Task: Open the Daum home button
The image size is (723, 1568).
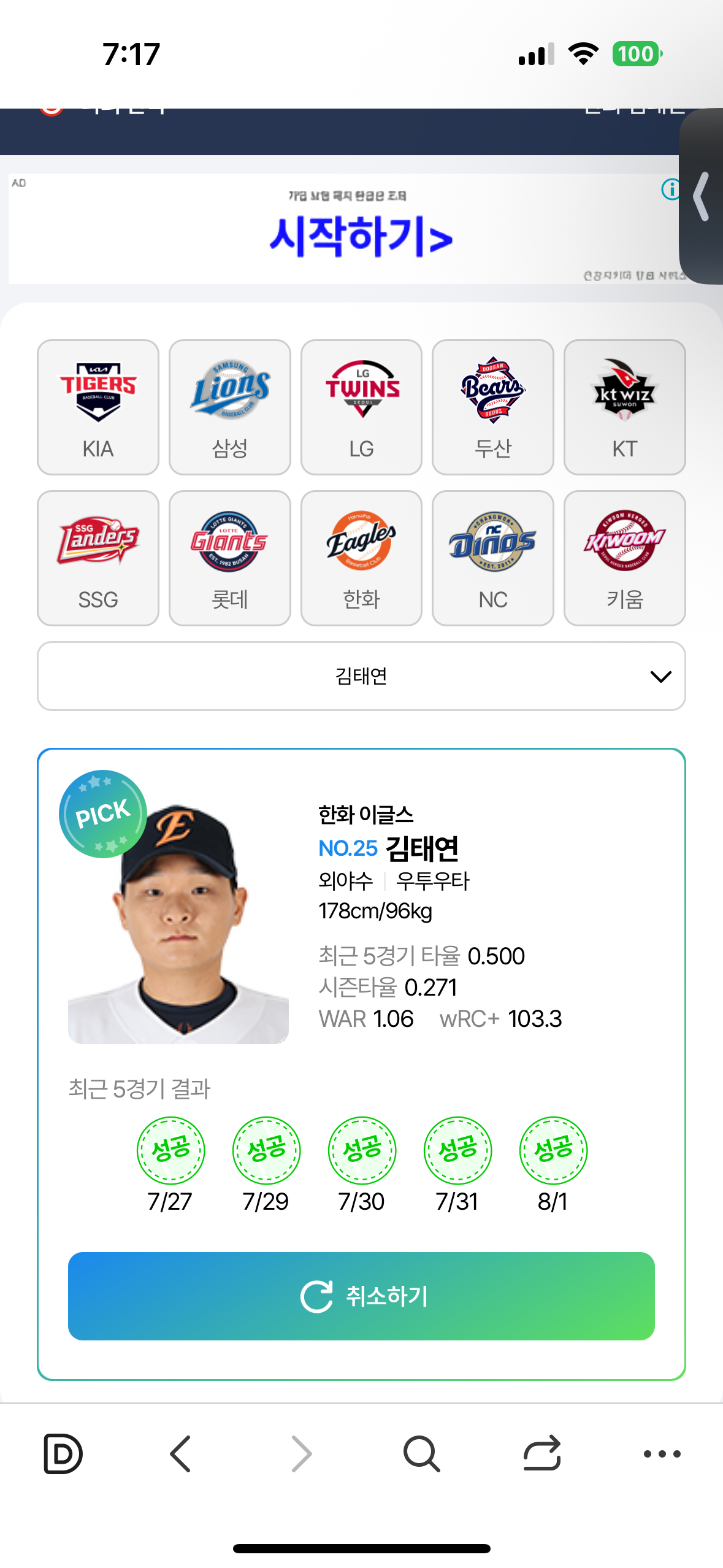Action: click(63, 1453)
